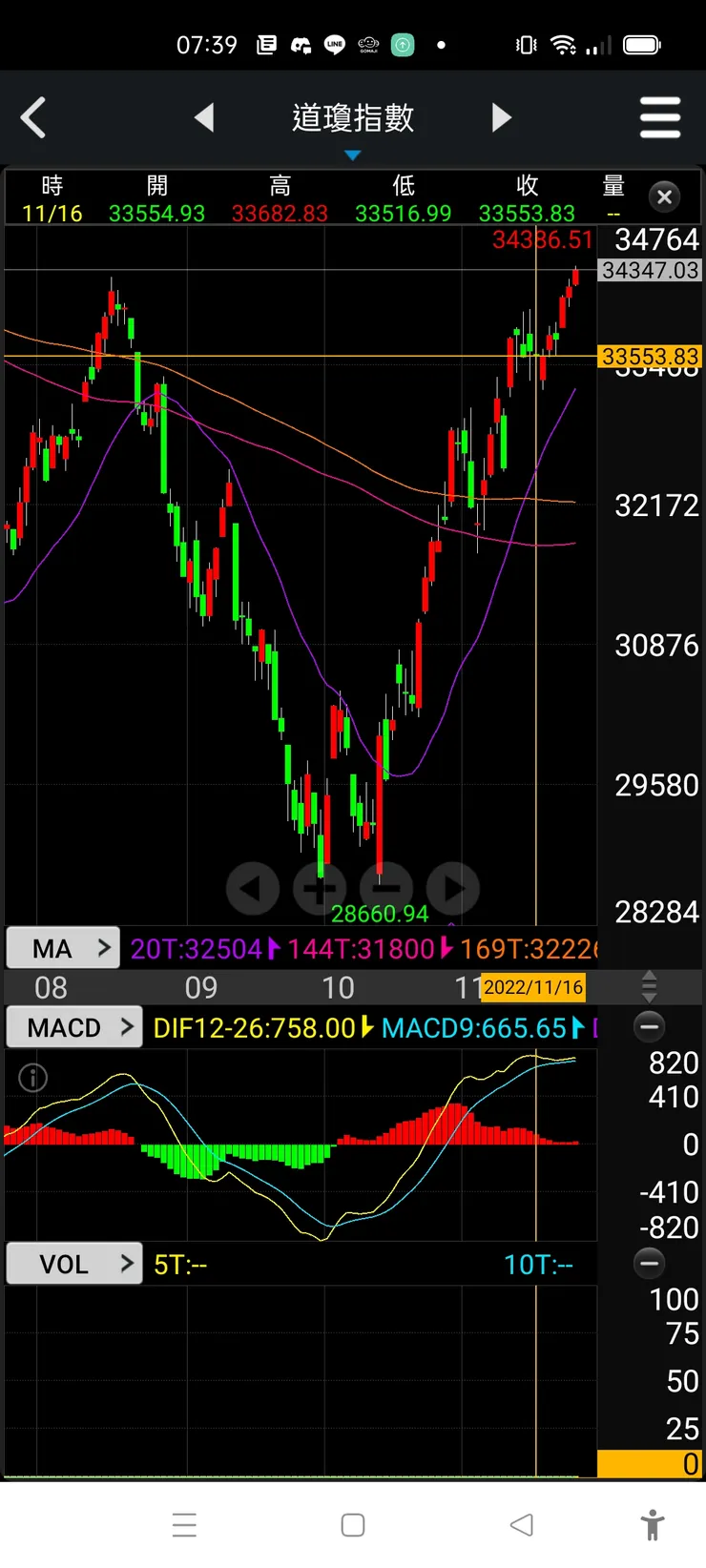Switch to the previous index with left arrow
The height and width of the screenshot is (1568, 706).
pos(203,118)
